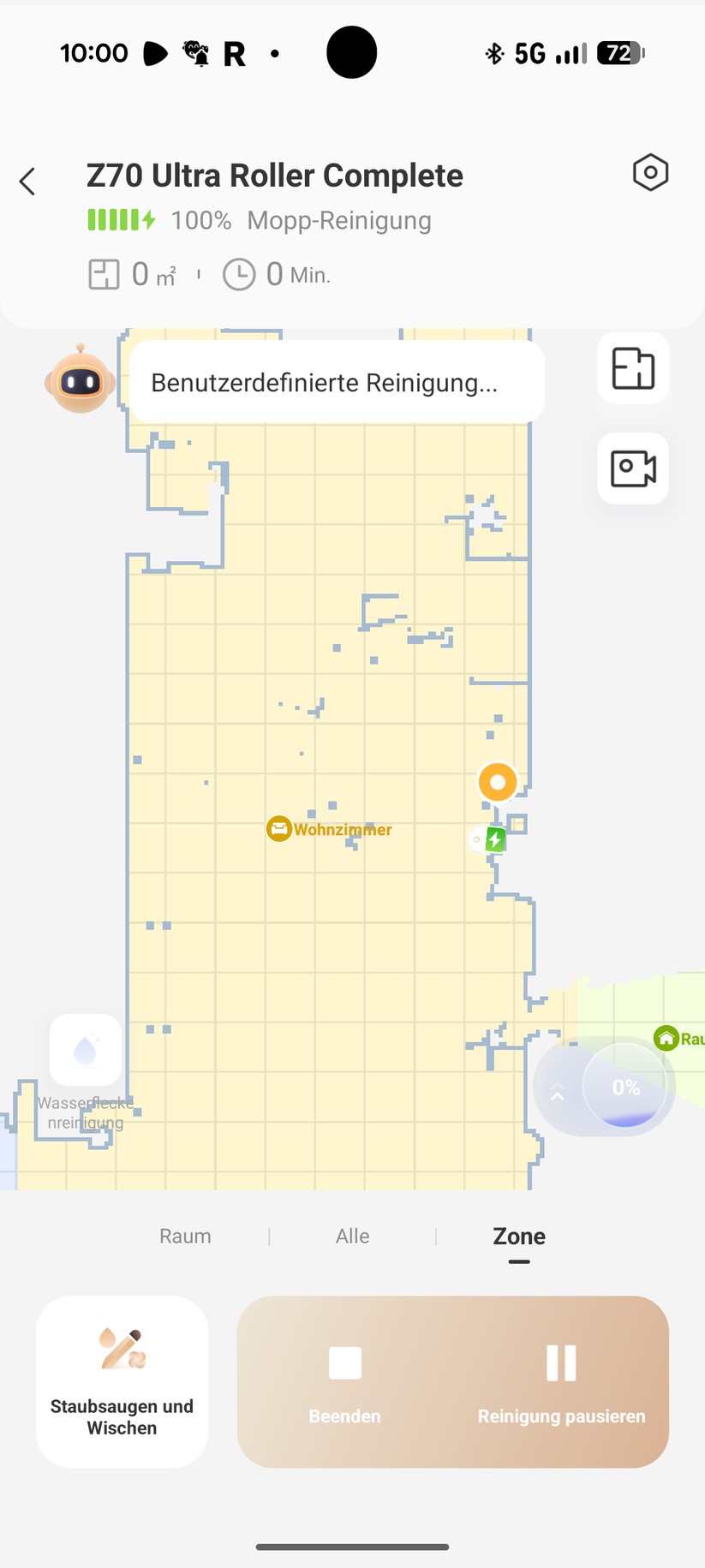Viewport: 705px width, 1568px height.
Task: Select the Zone tab
Action: [519, 1236]
